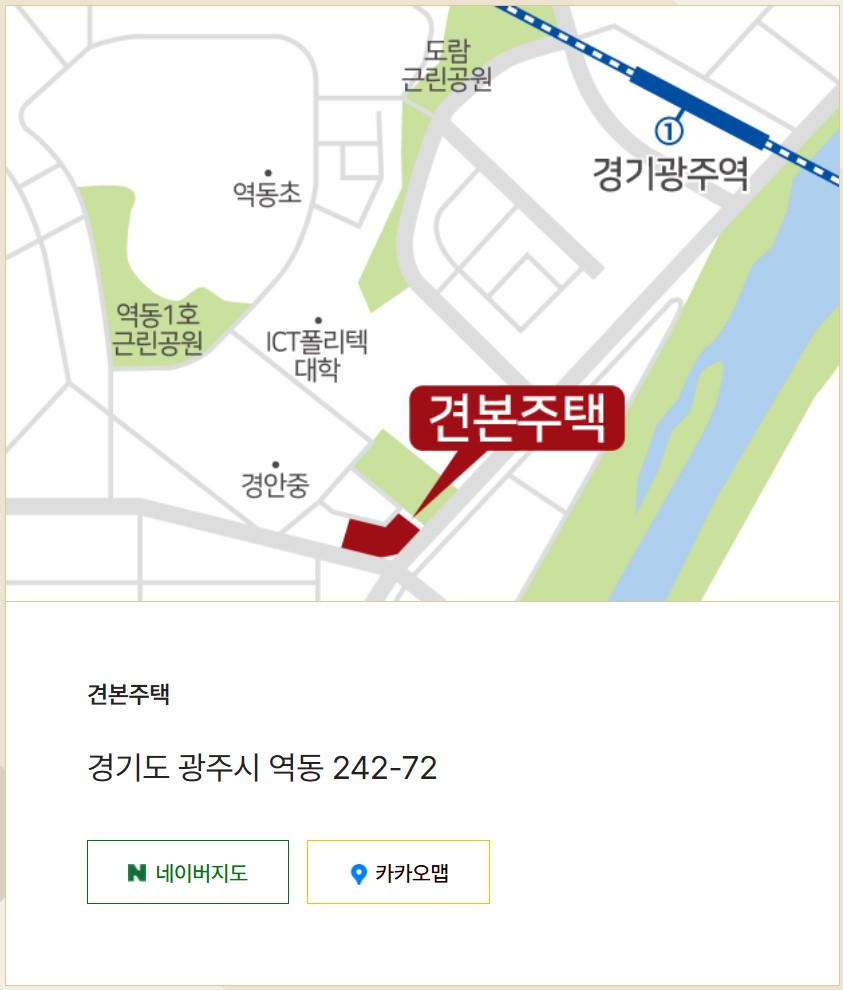Open the 카카오맵 button
The image size is (843, 990).
pos(398,871)
